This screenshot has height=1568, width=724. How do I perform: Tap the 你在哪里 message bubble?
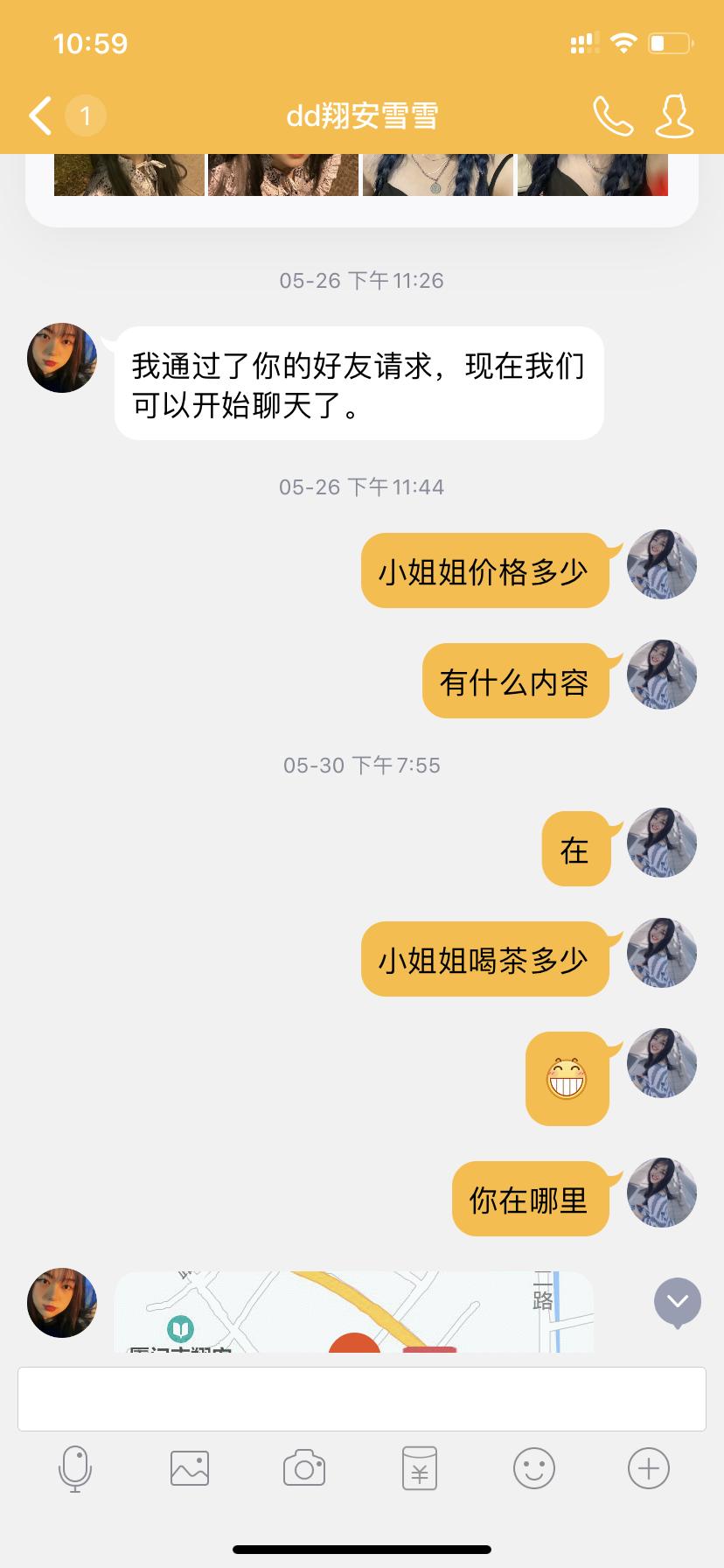tap(529, 1200)
